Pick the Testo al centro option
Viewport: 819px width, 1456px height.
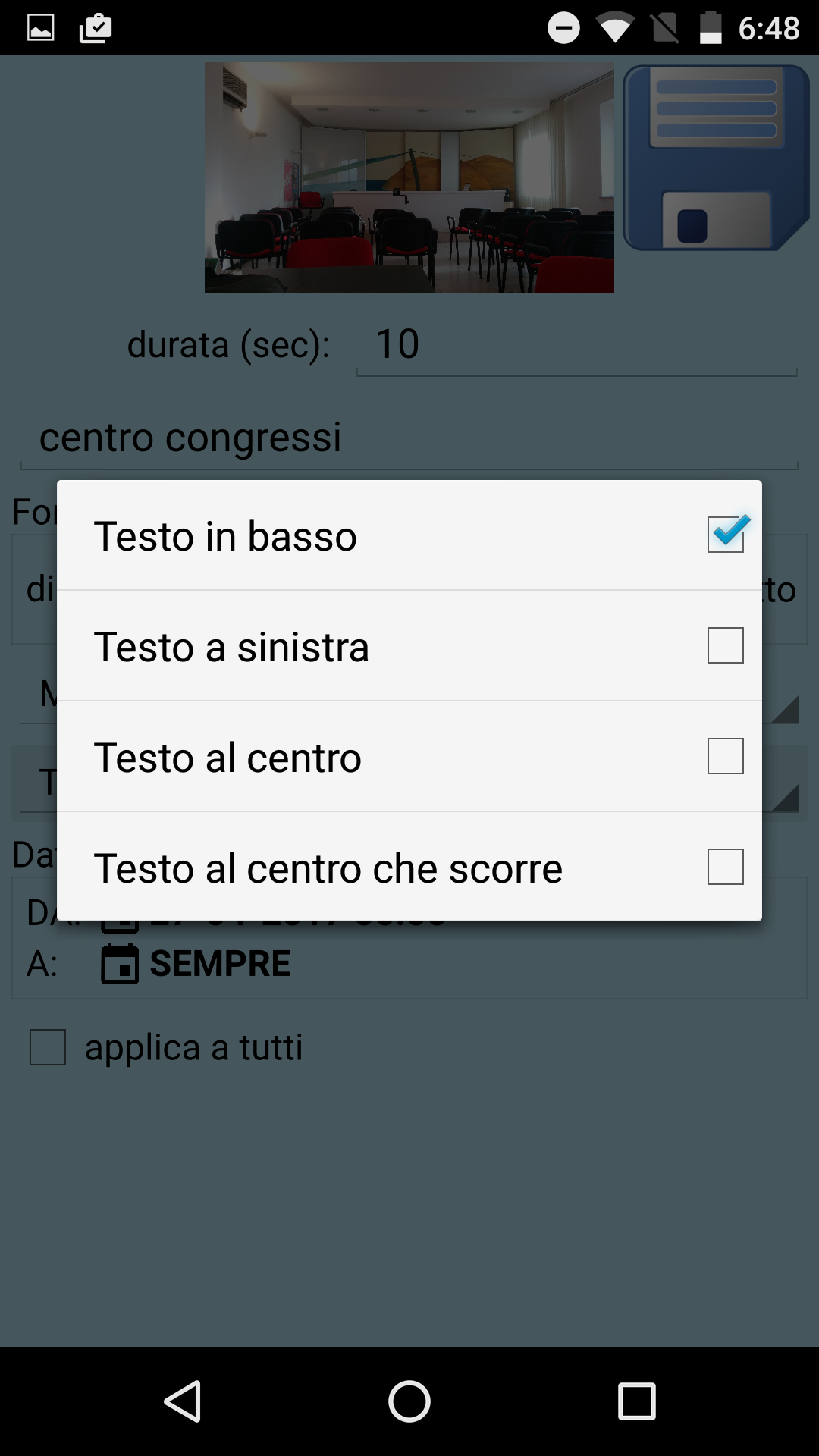click(409, 757)
